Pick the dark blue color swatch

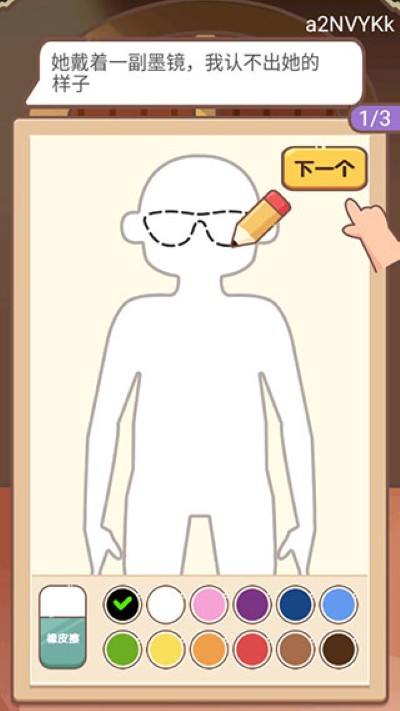pyautogui.click(x=296, y=604)
